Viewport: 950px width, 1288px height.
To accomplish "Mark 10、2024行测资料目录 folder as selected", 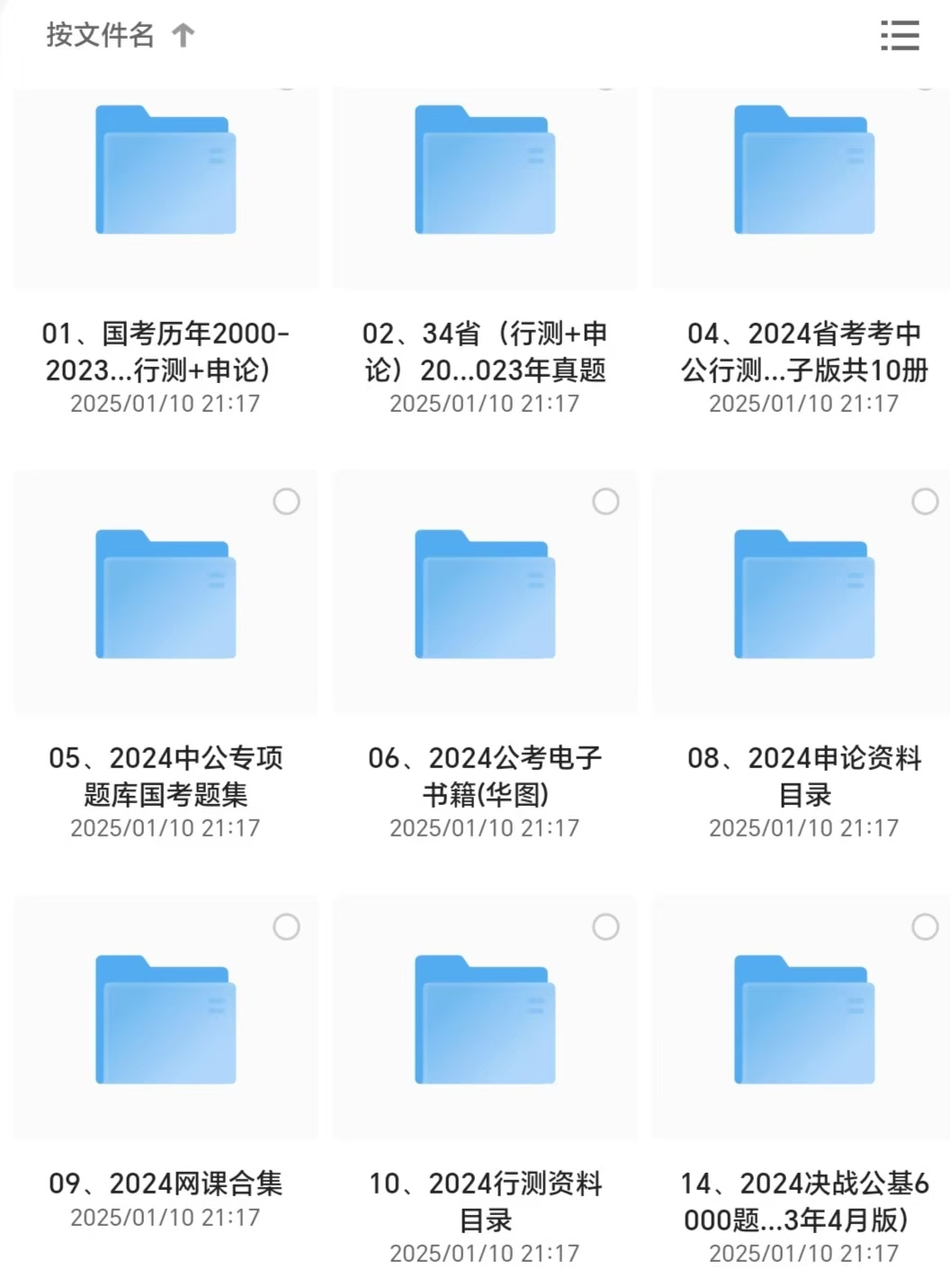I will click(605, 927).
